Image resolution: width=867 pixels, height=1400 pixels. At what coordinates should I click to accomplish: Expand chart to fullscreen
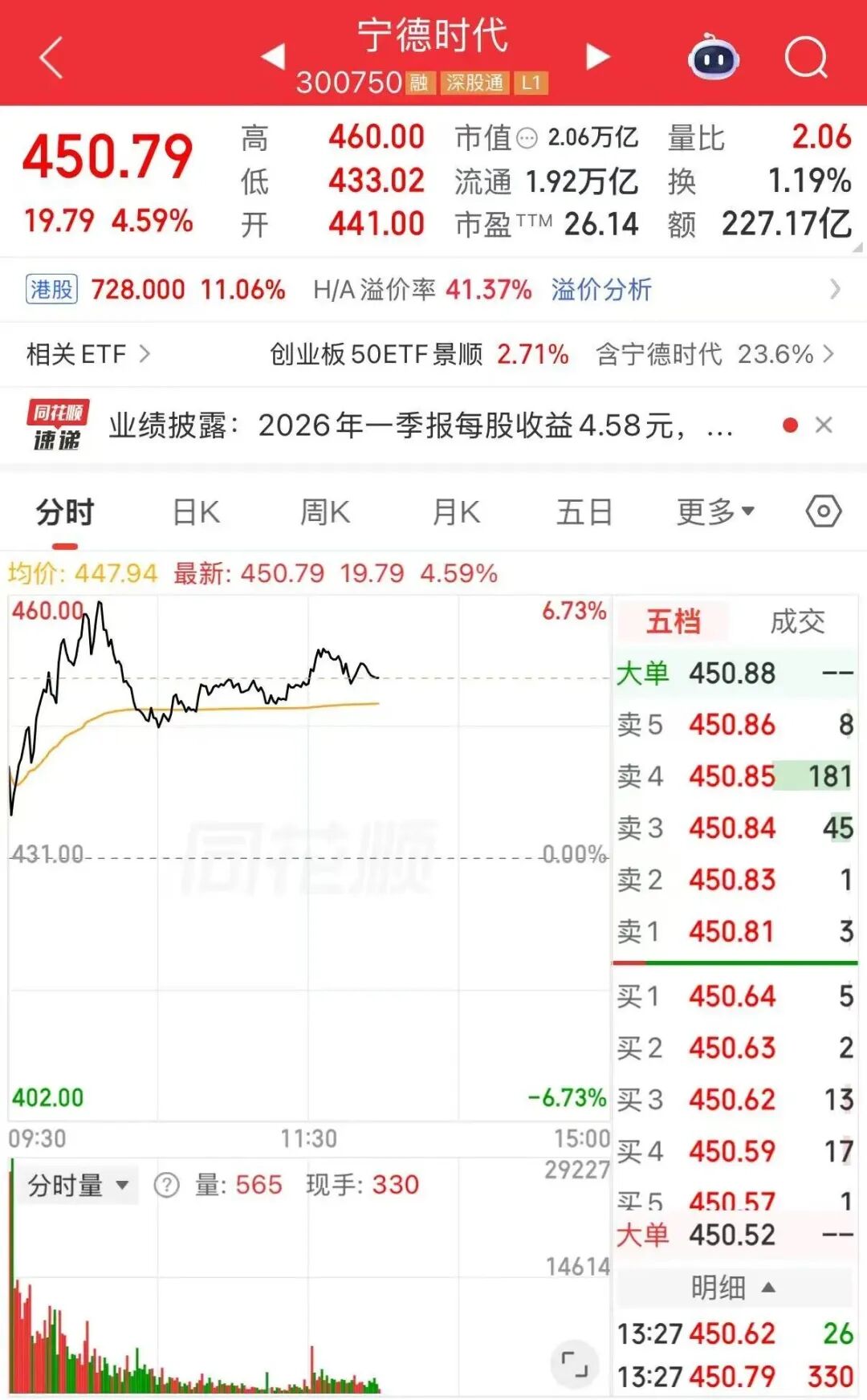coord(574,1364)
